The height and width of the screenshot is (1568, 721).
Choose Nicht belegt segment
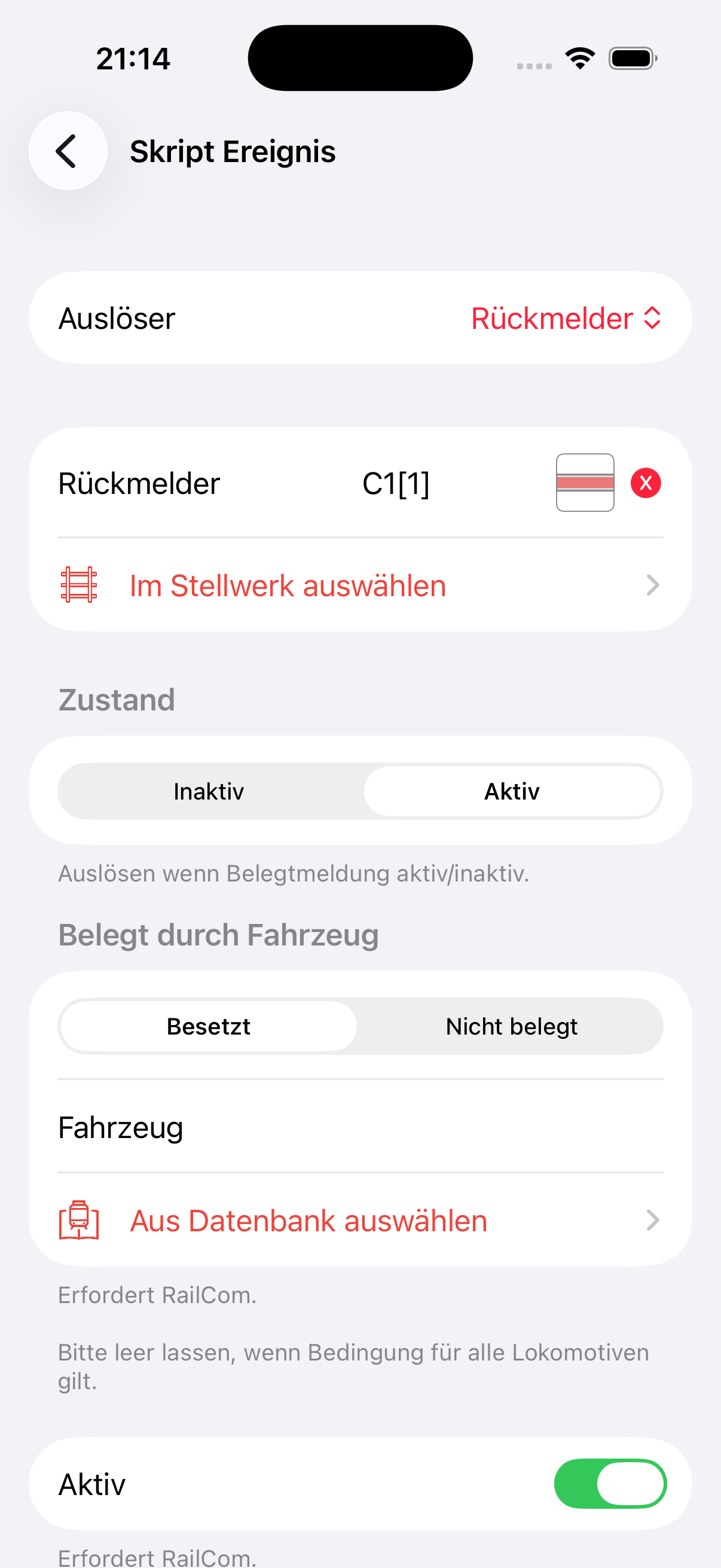[512, 1026]
